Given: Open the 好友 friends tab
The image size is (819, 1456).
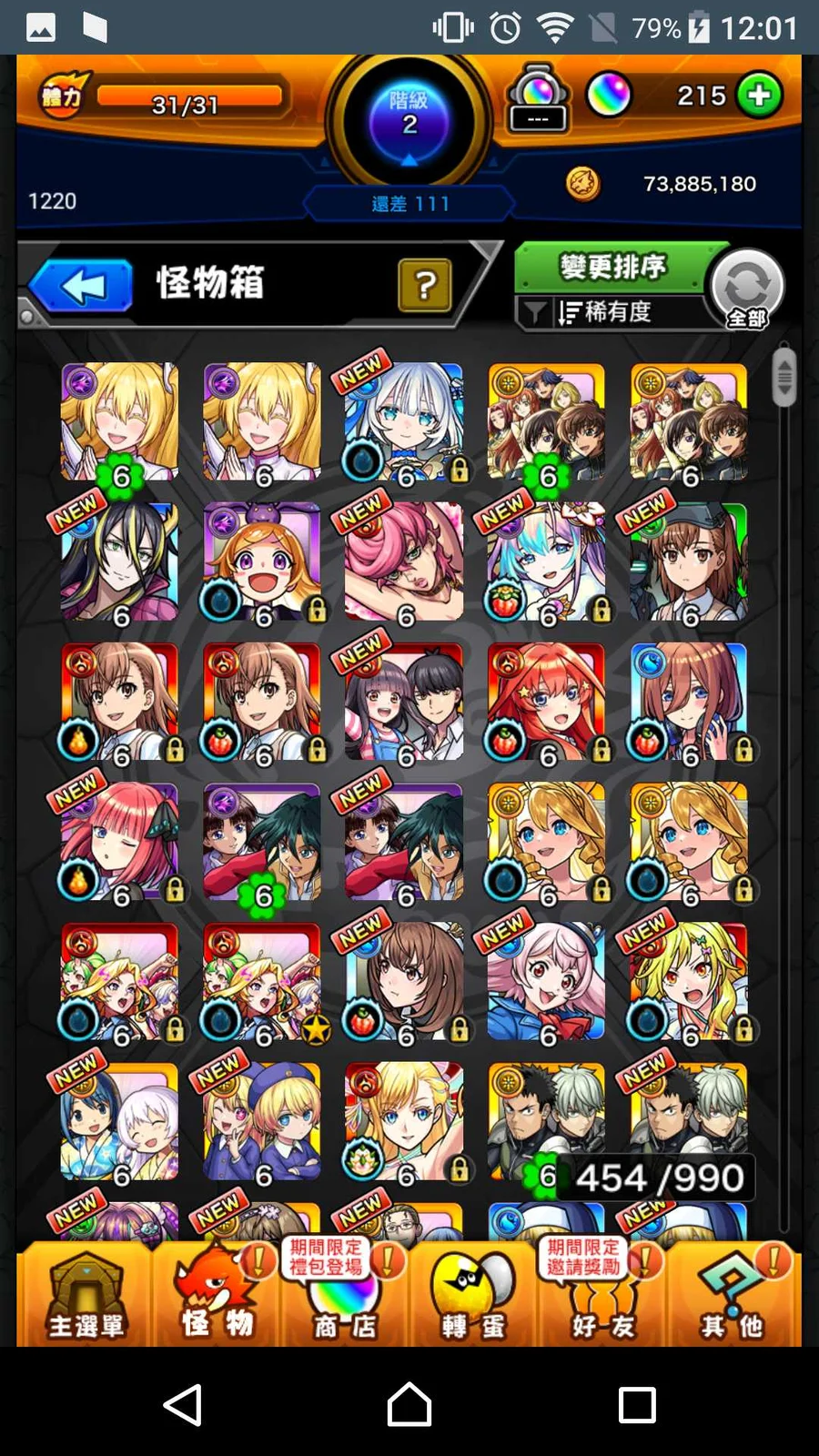Looking at the screenshot, I should pyautogui.click(x=602, y=1294).
